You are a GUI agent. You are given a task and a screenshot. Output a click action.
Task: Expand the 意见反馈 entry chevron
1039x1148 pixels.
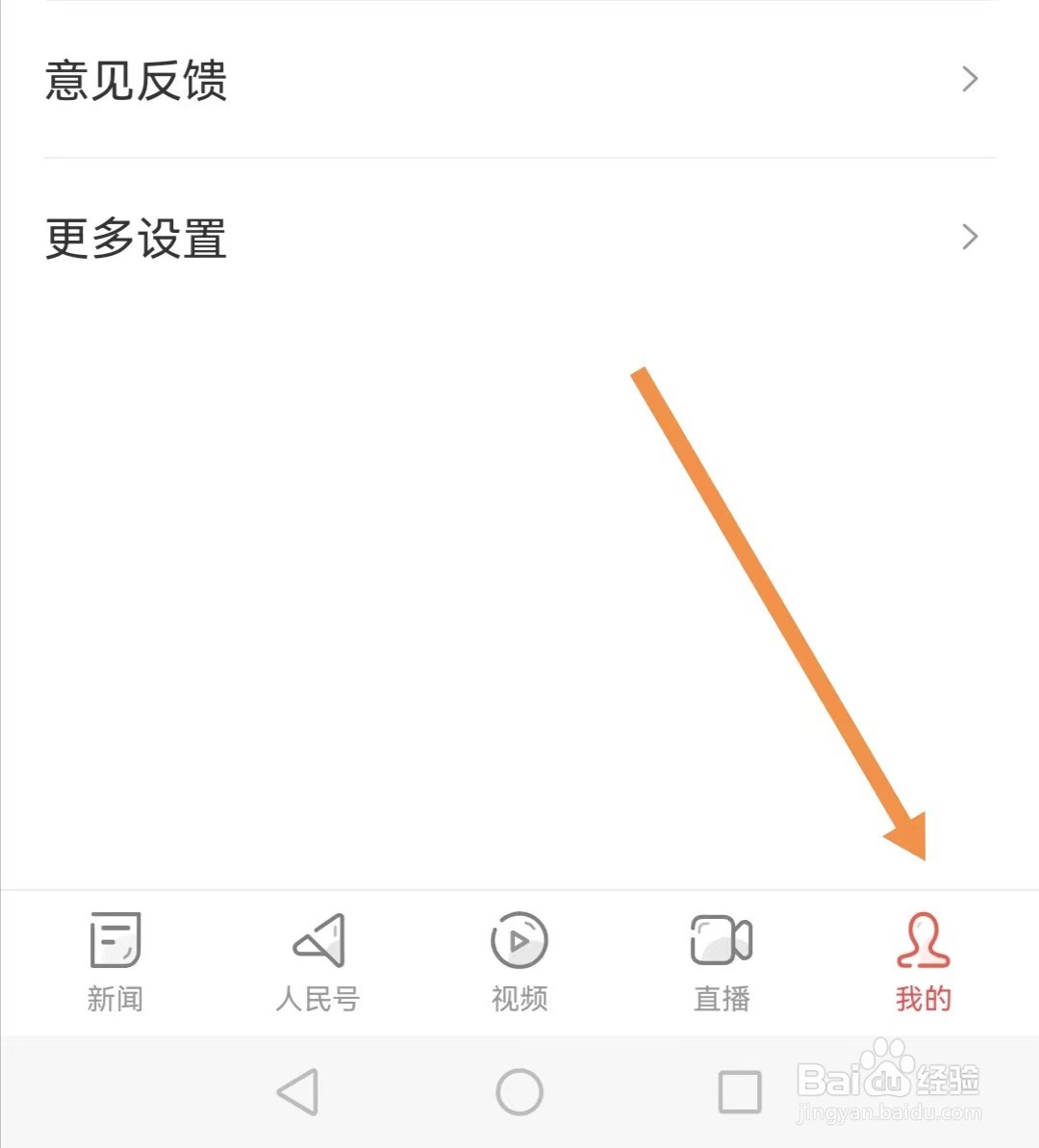tap(969, 80)
